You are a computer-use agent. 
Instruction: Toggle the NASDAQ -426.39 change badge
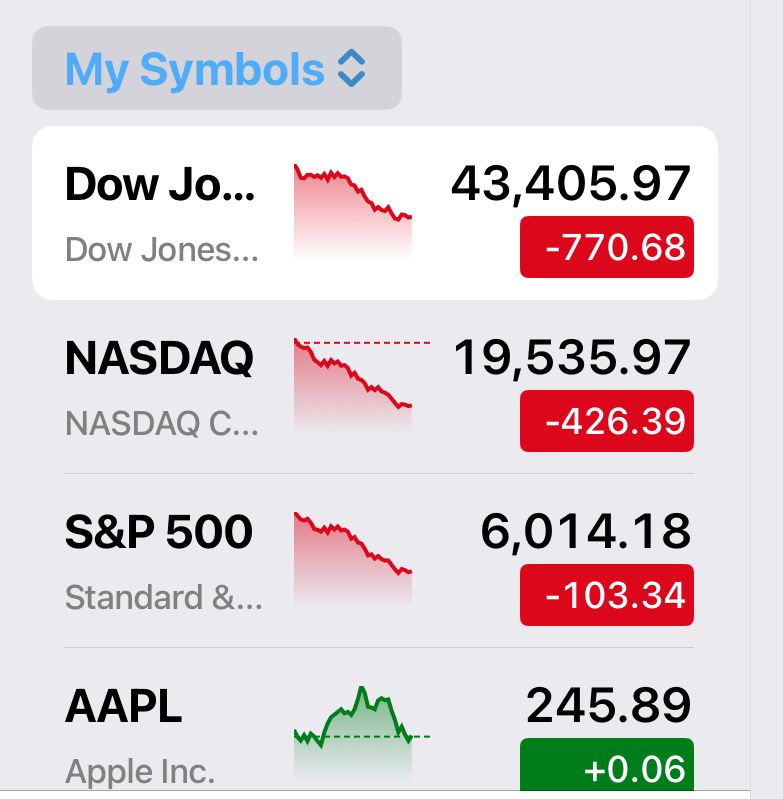point(606,421)
